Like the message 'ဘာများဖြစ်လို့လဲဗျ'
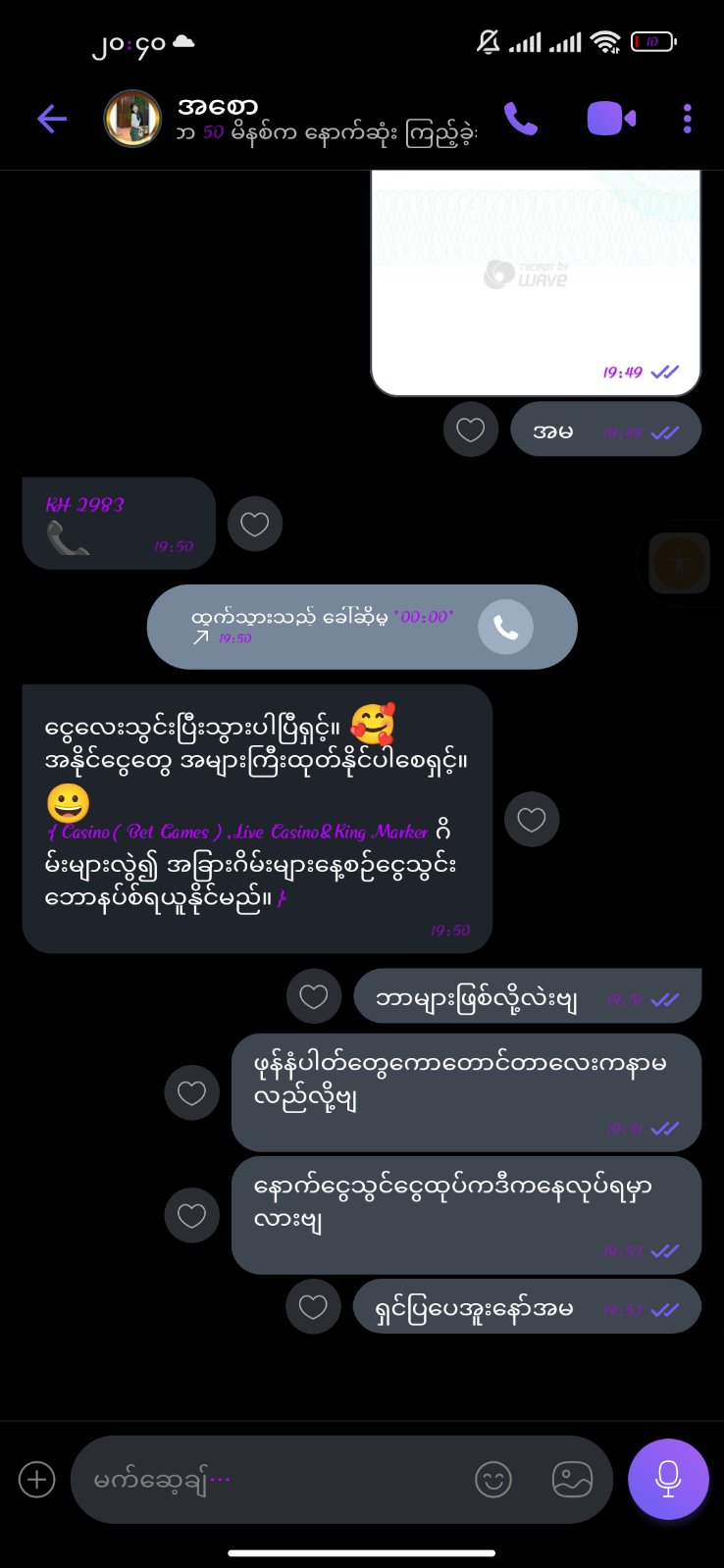This screenshot has height=1568, width=724. click(313, 997)
